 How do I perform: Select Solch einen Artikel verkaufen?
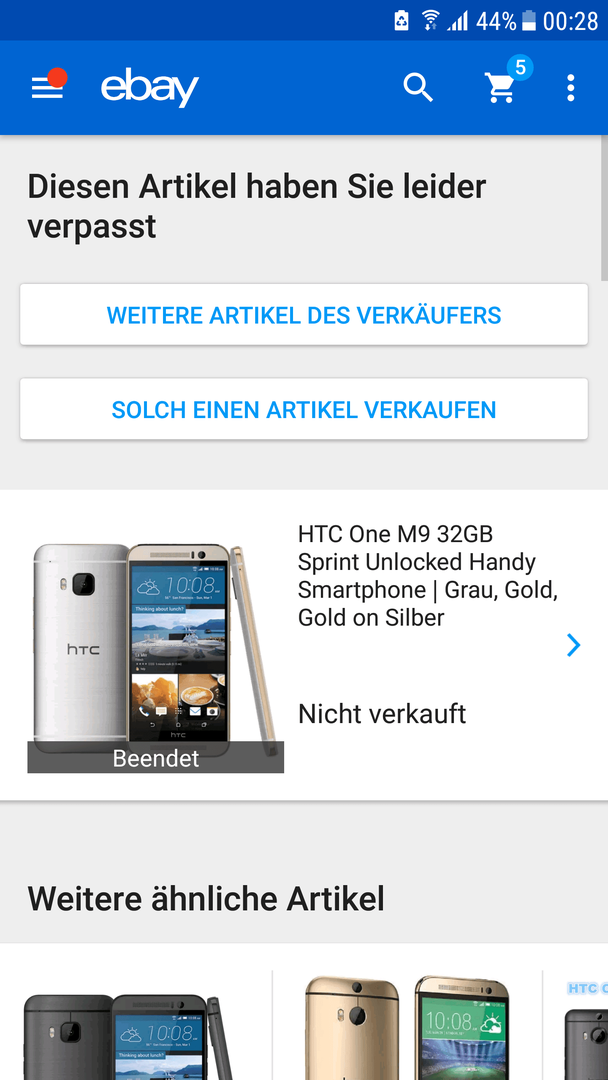[x=304, y=410]
